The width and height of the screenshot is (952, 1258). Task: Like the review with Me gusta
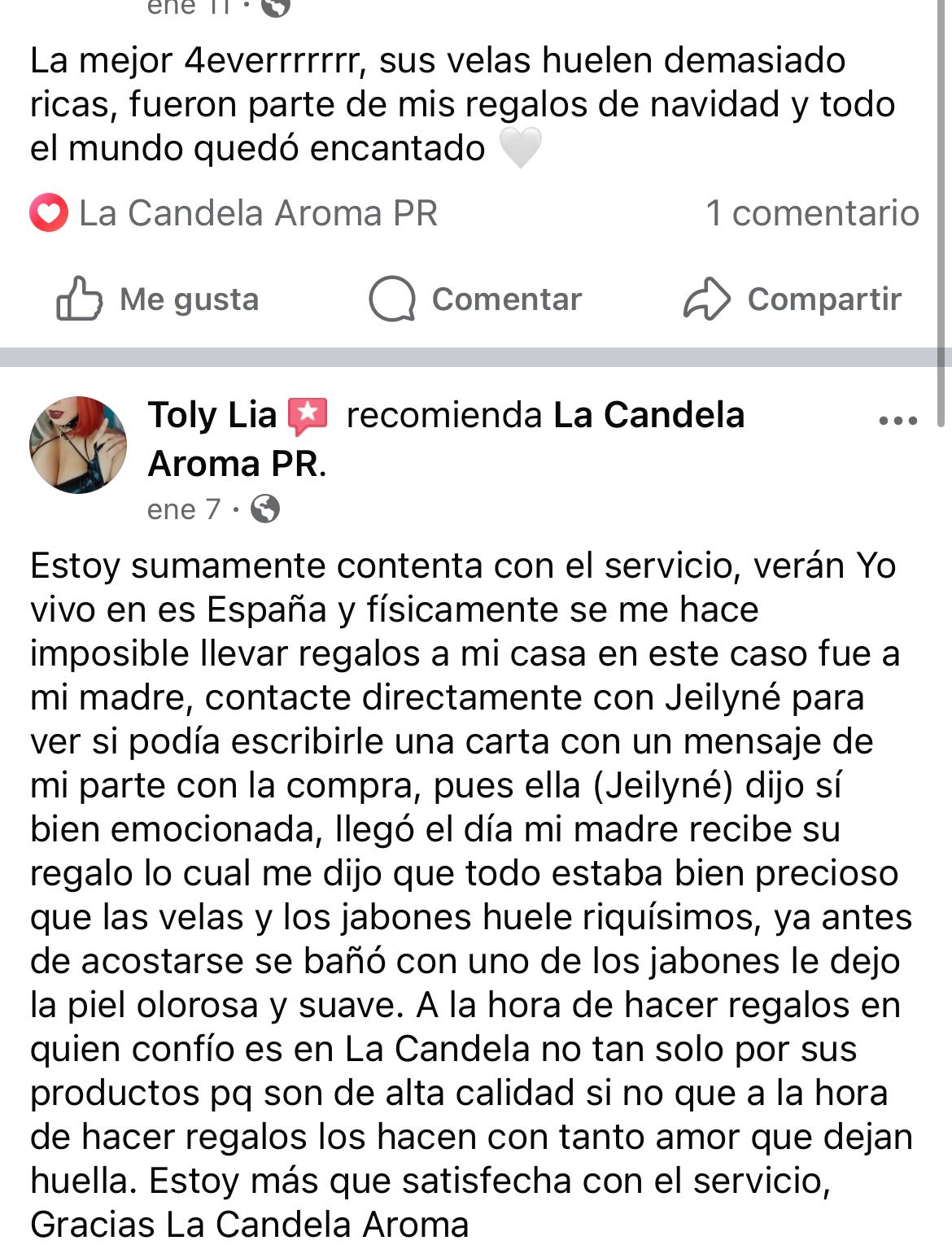158,299
